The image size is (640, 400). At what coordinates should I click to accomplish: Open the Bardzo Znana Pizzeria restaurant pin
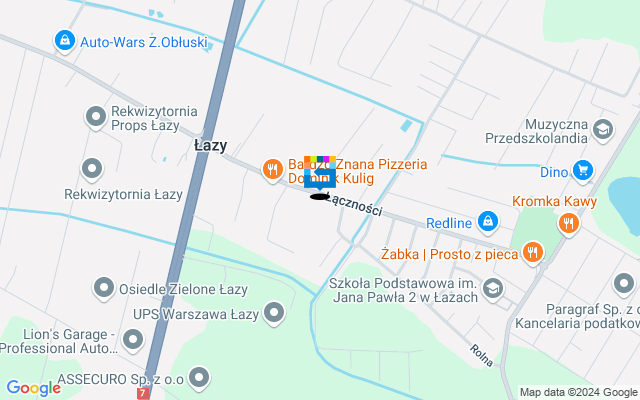coord(272,171)
